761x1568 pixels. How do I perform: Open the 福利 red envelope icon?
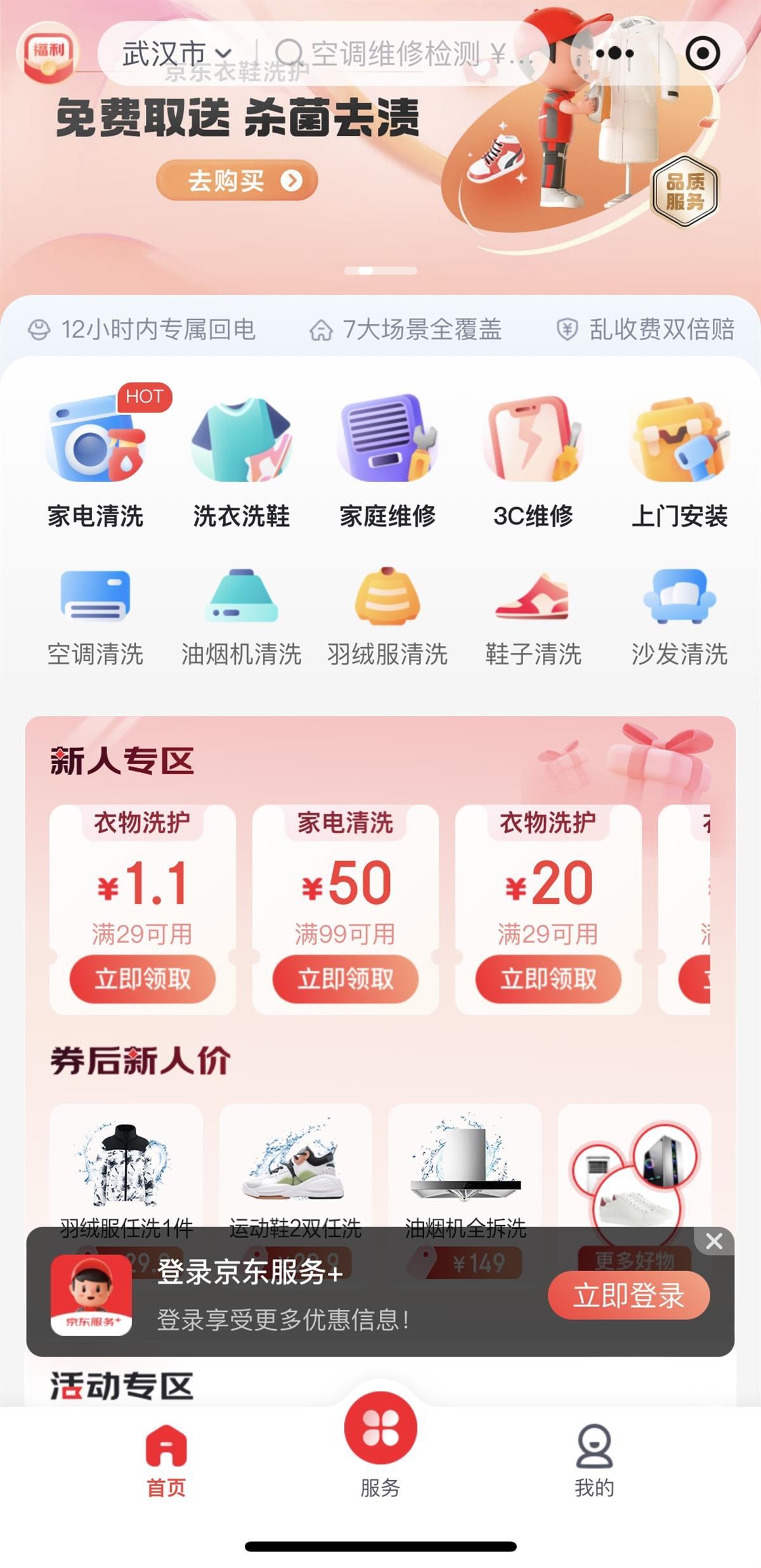click(x=48, y=52)
